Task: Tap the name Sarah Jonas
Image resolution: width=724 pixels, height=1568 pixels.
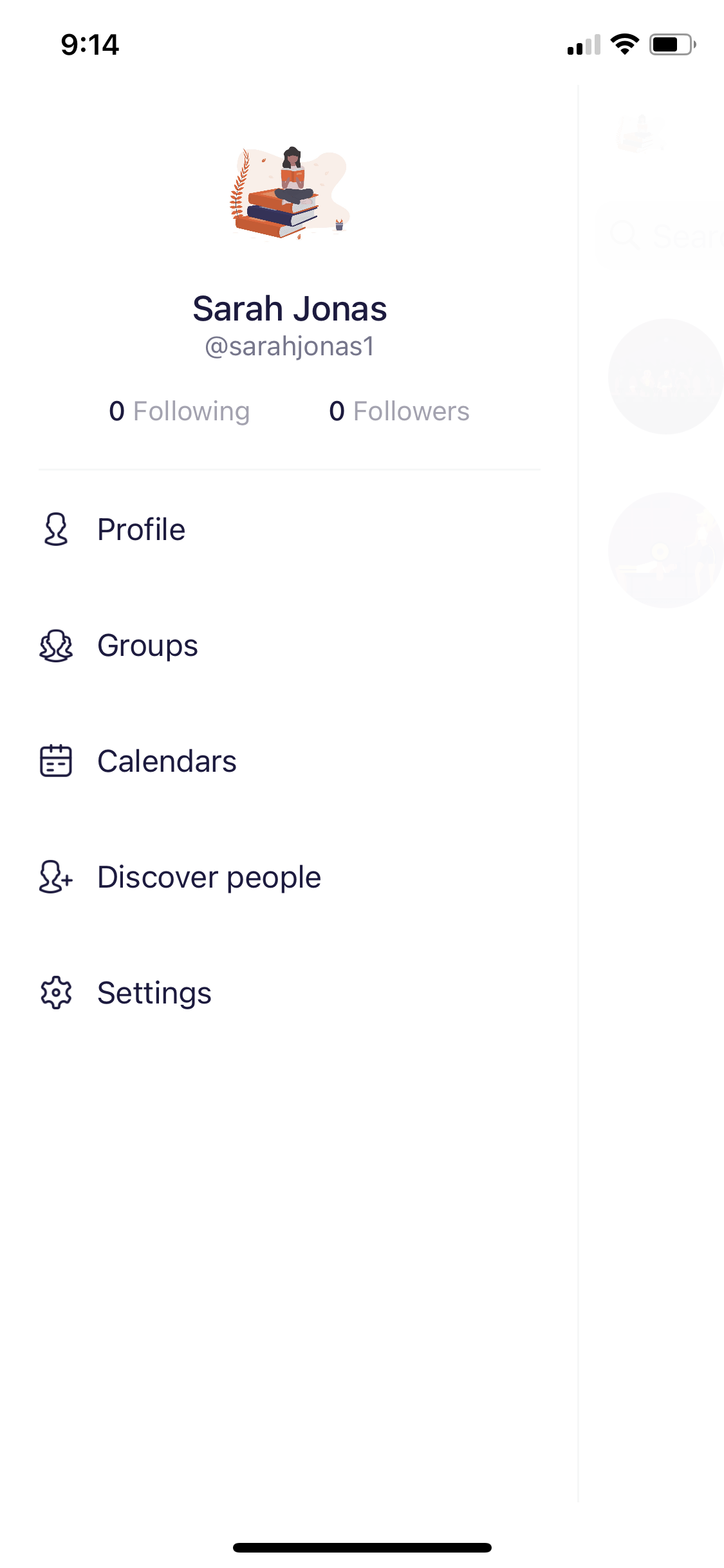Action: [290, 308]
